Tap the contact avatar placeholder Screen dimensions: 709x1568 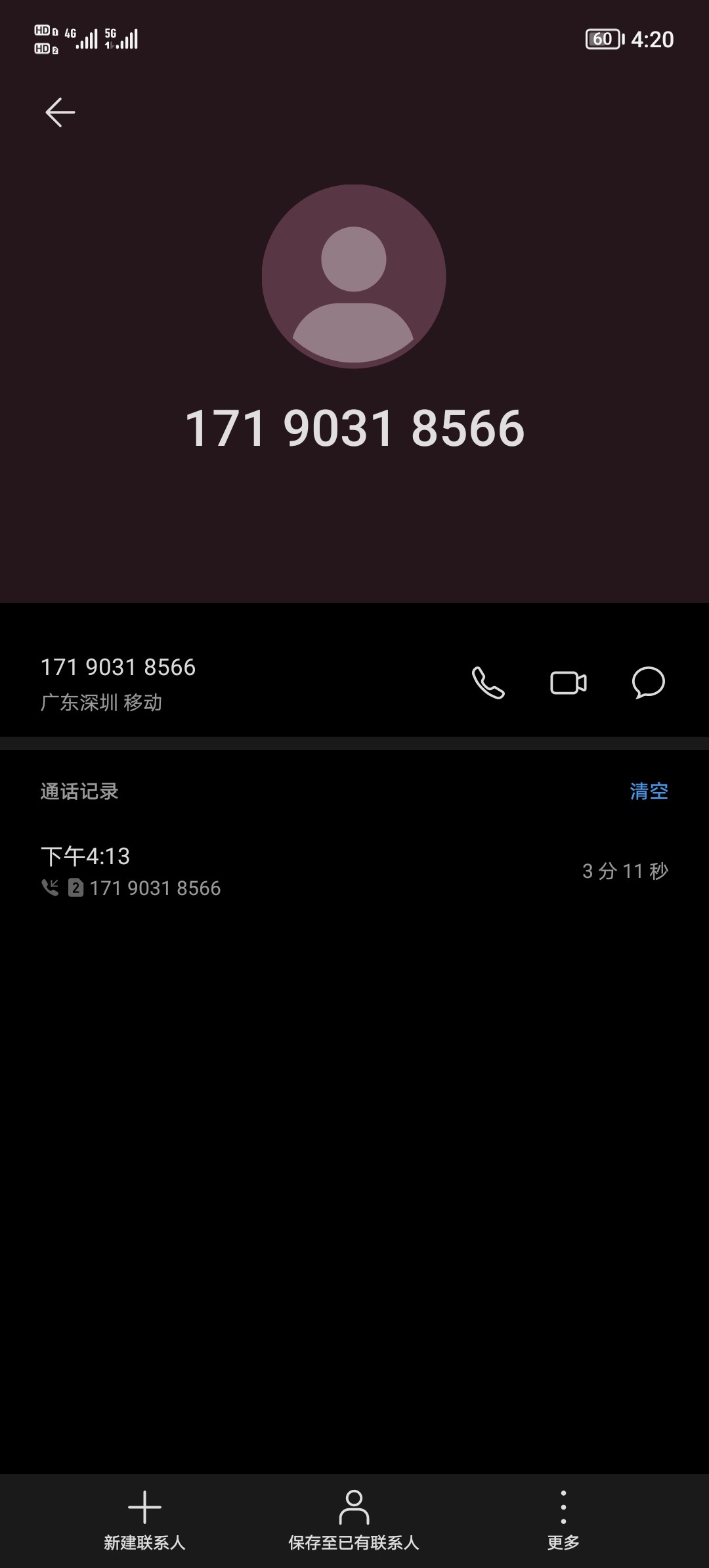coord(354,276)
